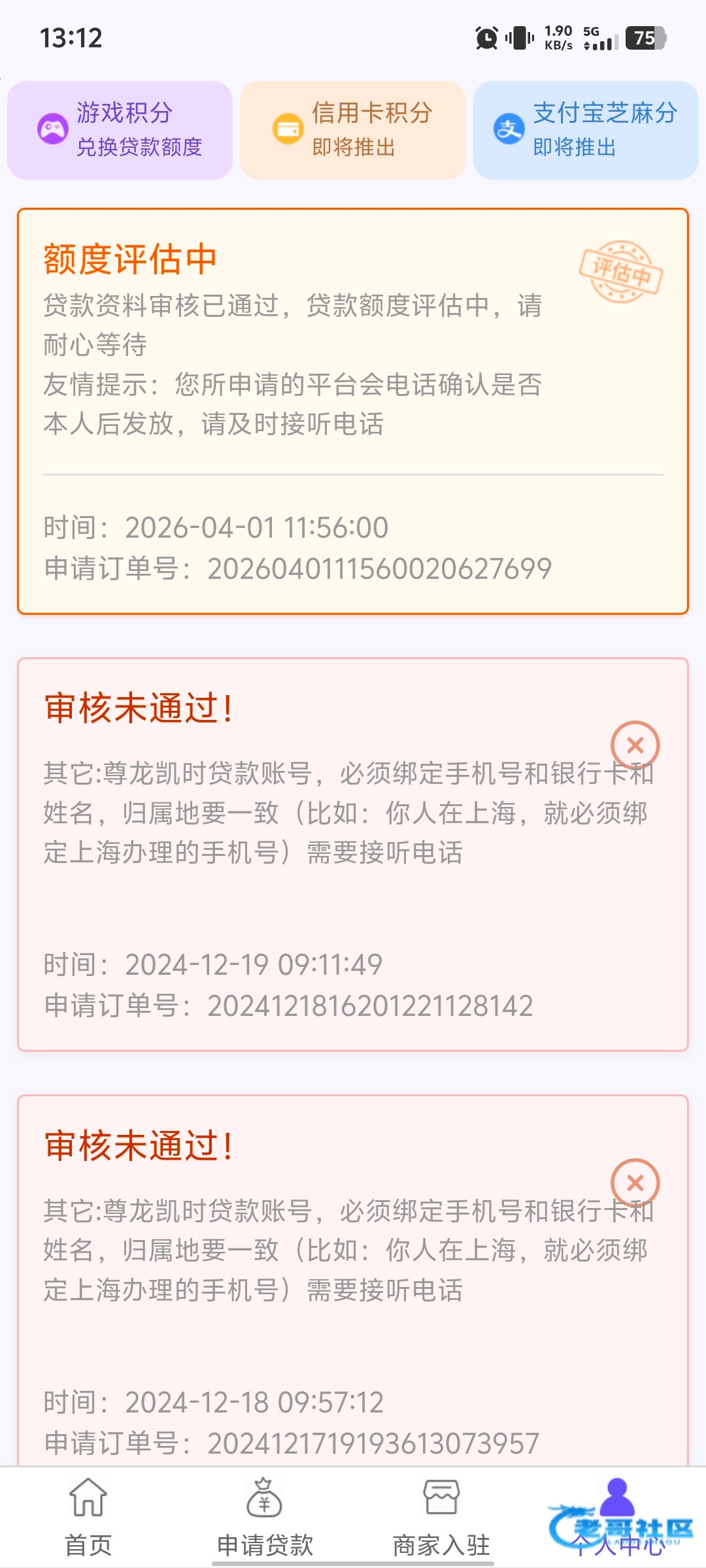706x1568 pixels.
Task: Switch to the 申请贷款 tab
Action: pyautogui.click(x=265, y=1517)
